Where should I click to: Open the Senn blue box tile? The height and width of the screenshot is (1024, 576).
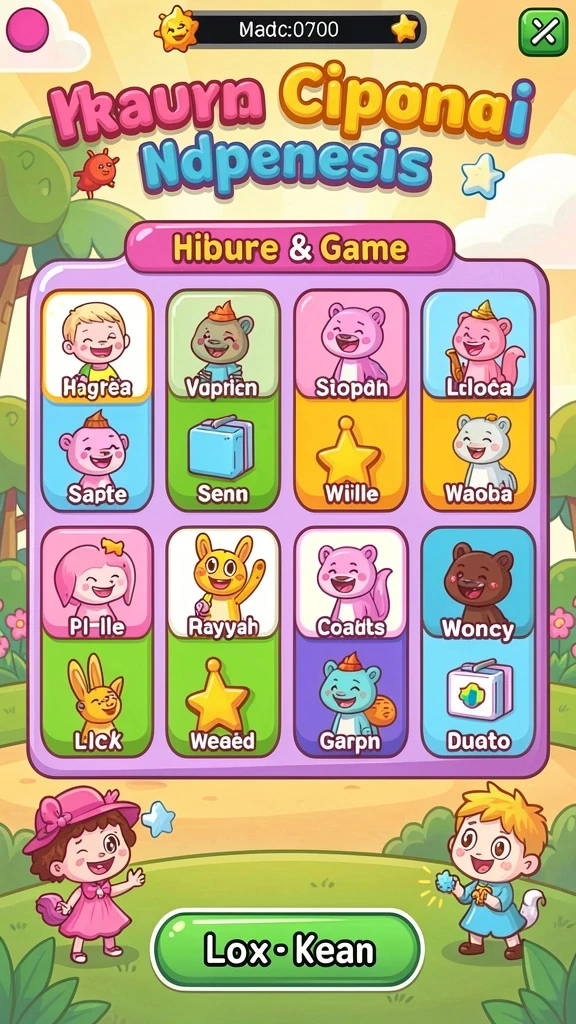(223, 455)
